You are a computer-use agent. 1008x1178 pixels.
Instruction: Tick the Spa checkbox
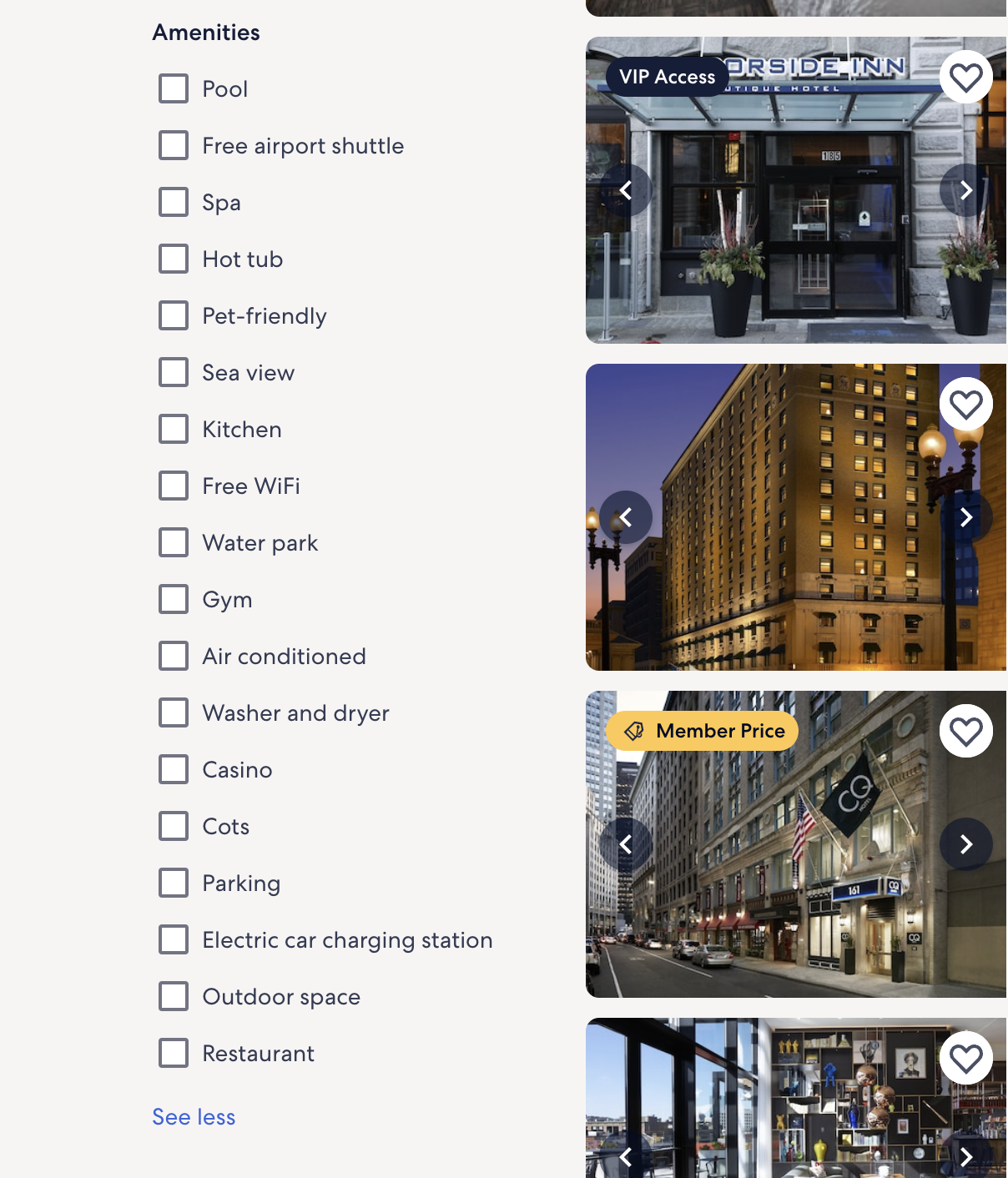coord(174,202)
